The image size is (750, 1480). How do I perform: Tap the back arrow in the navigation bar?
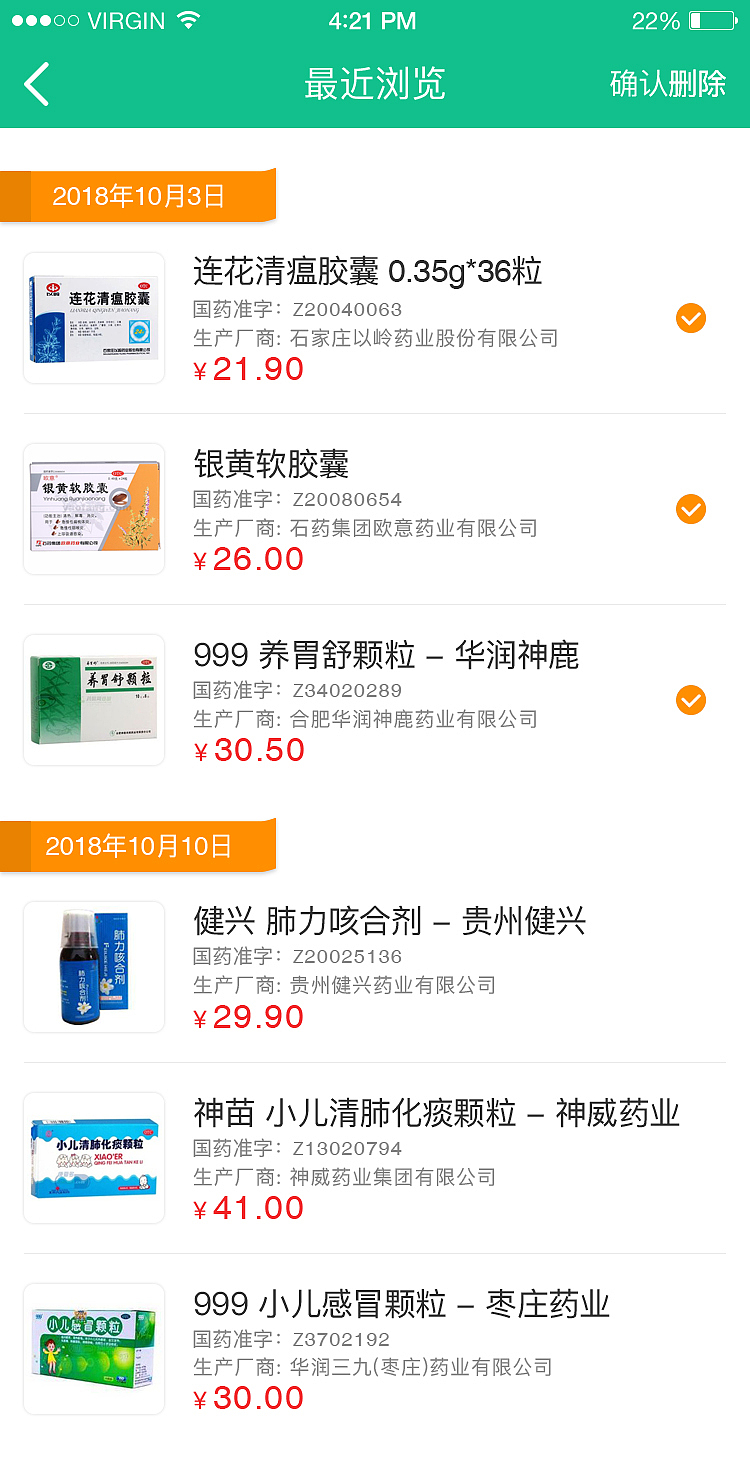click(37, 85)
